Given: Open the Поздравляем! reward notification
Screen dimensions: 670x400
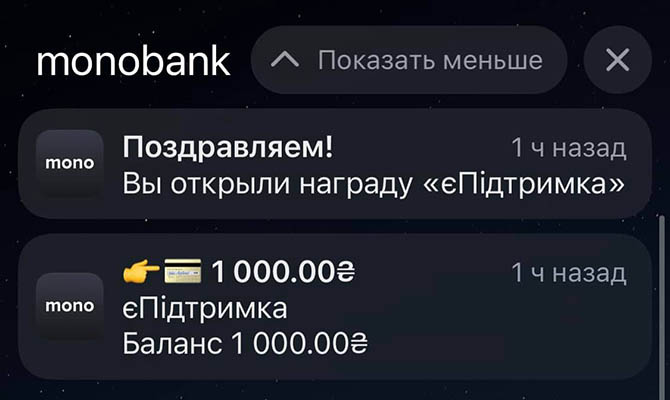Looking at the screenshot, I should (x=334, y=166).
